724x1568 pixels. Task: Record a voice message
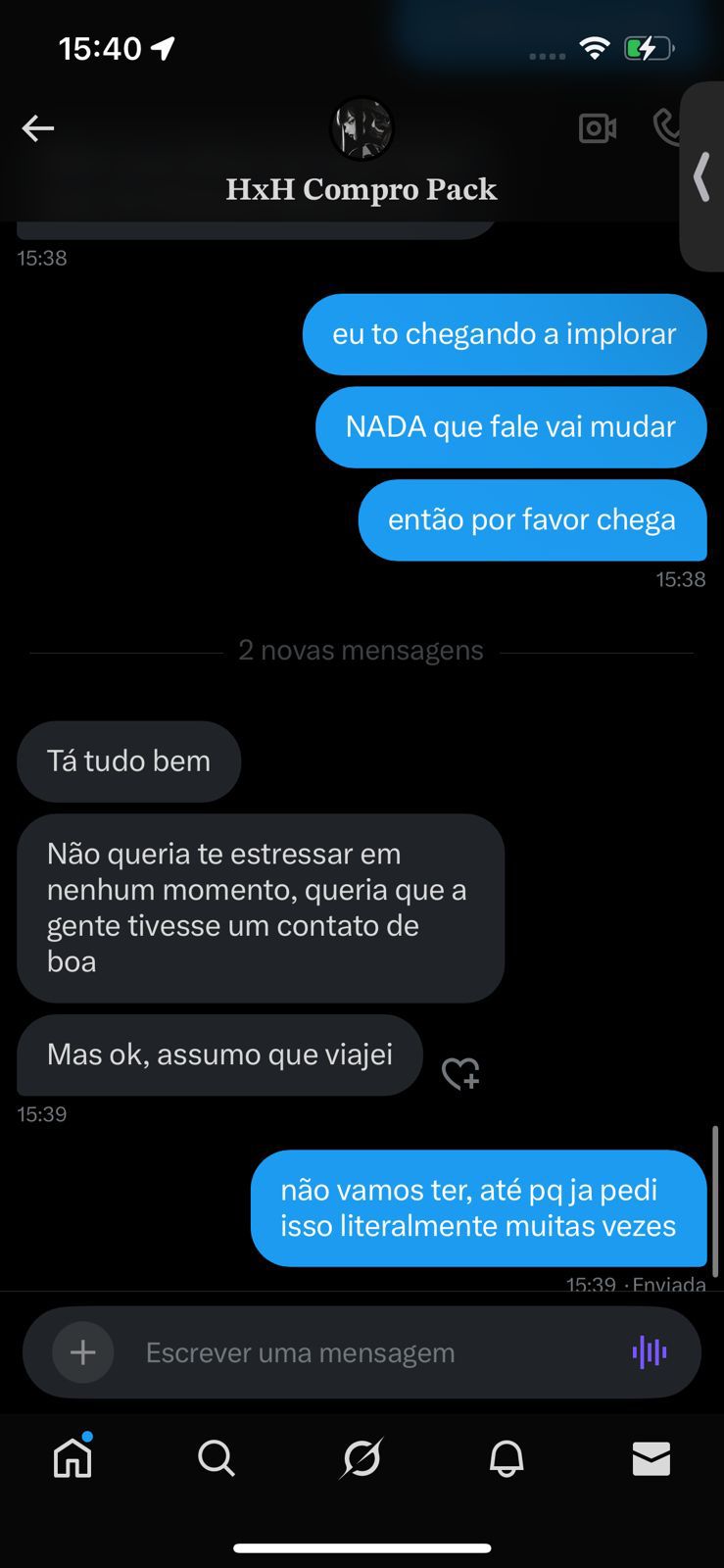pos(650,1352)
